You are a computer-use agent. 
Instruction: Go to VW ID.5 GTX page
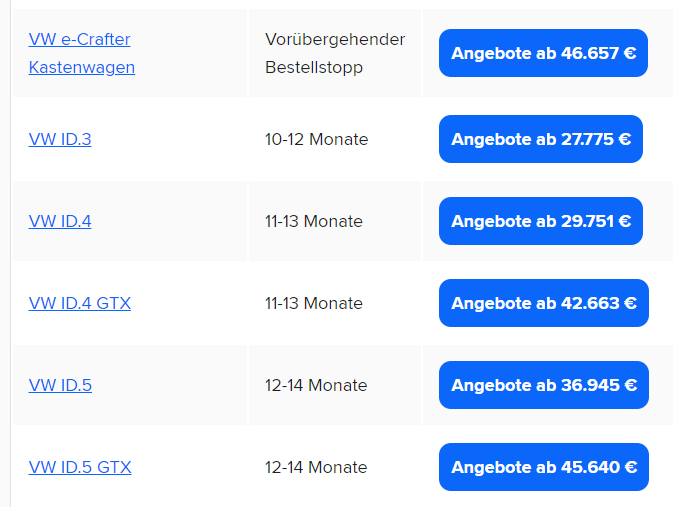tap(80, 467)
